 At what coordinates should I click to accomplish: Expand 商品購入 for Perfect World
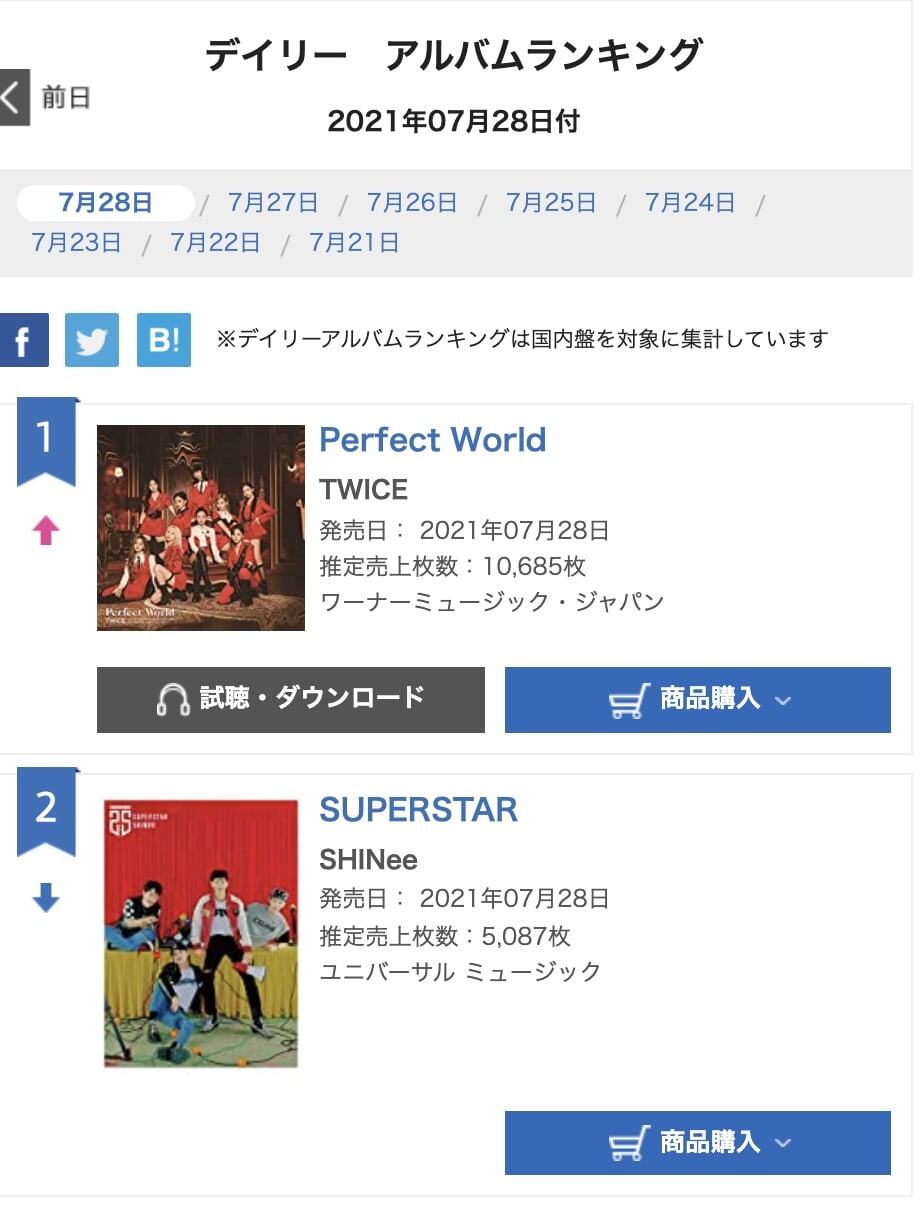pos(698,700)
